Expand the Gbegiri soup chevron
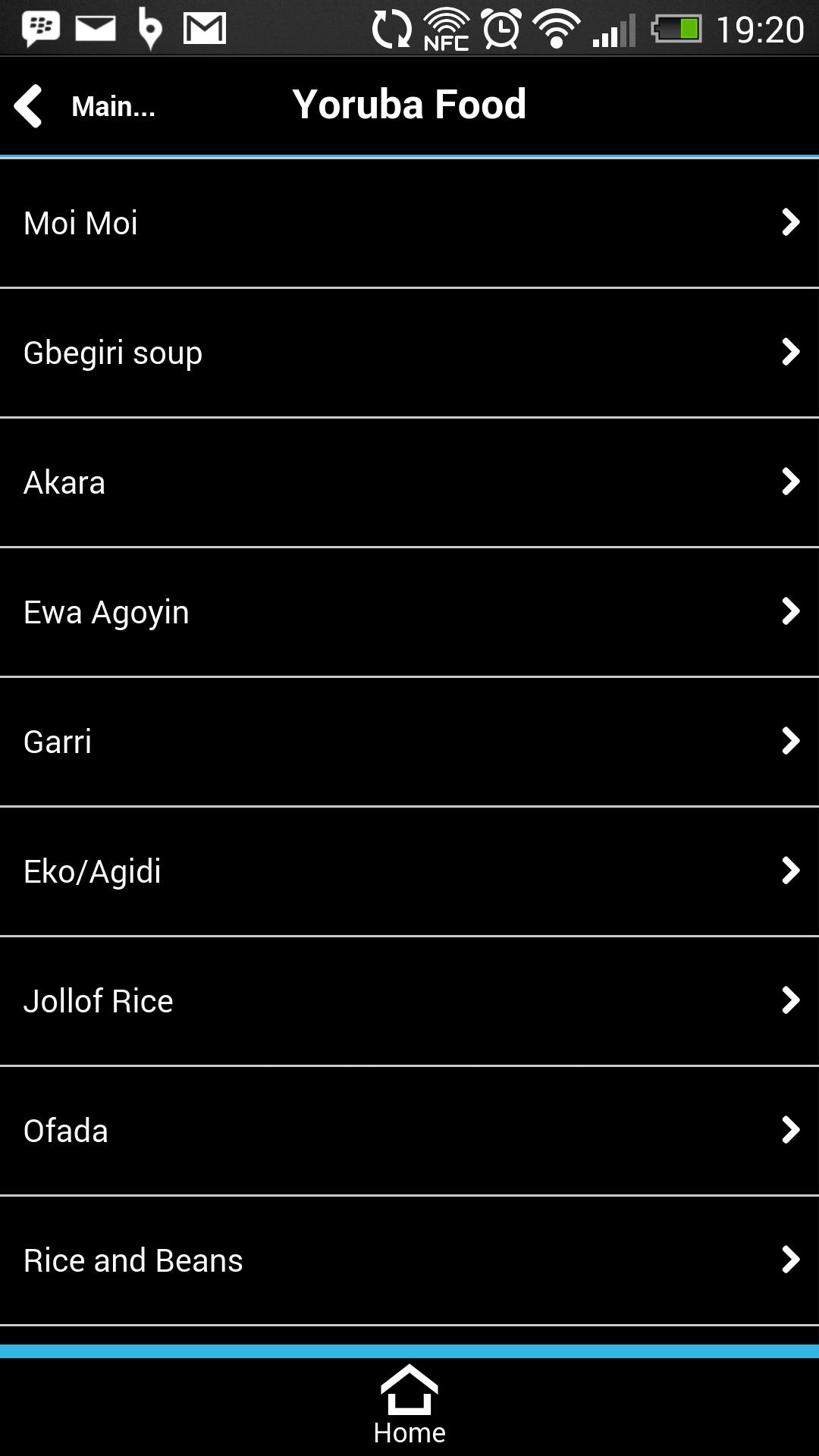This screenshot has height=1456, width=819. (x=792, y=352)
